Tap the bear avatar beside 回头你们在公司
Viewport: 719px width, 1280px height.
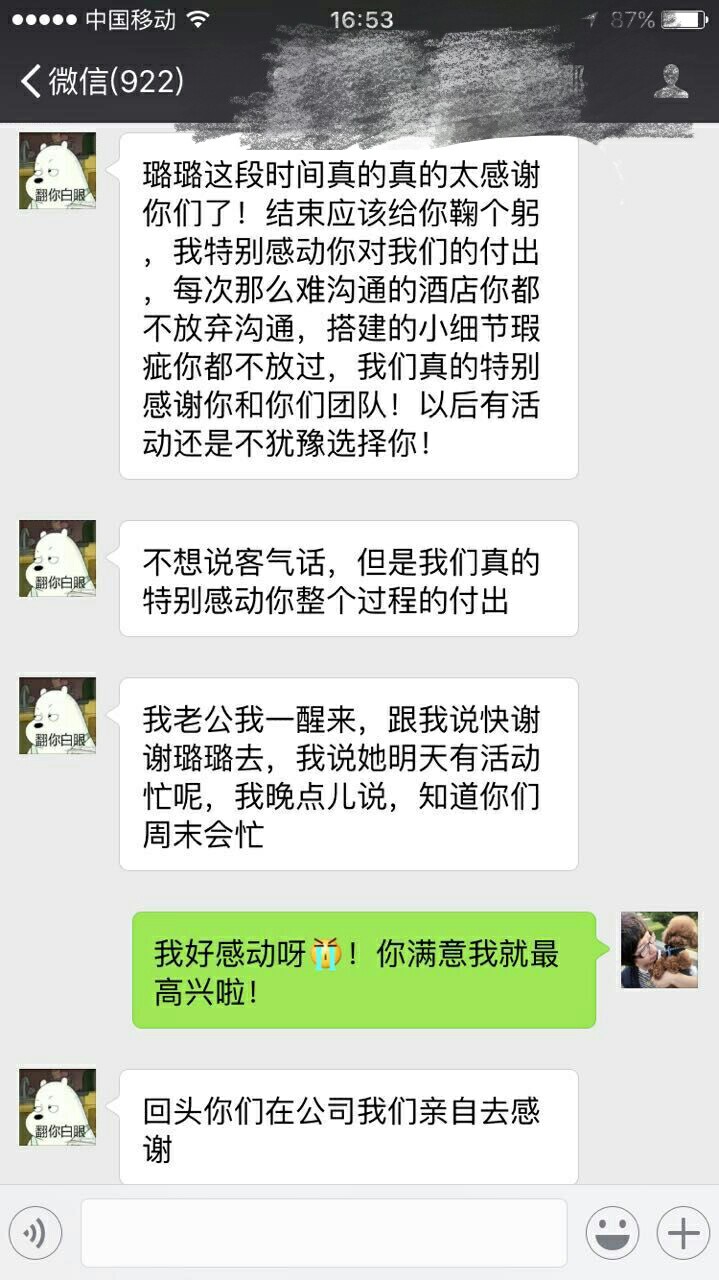(58, 1107)
